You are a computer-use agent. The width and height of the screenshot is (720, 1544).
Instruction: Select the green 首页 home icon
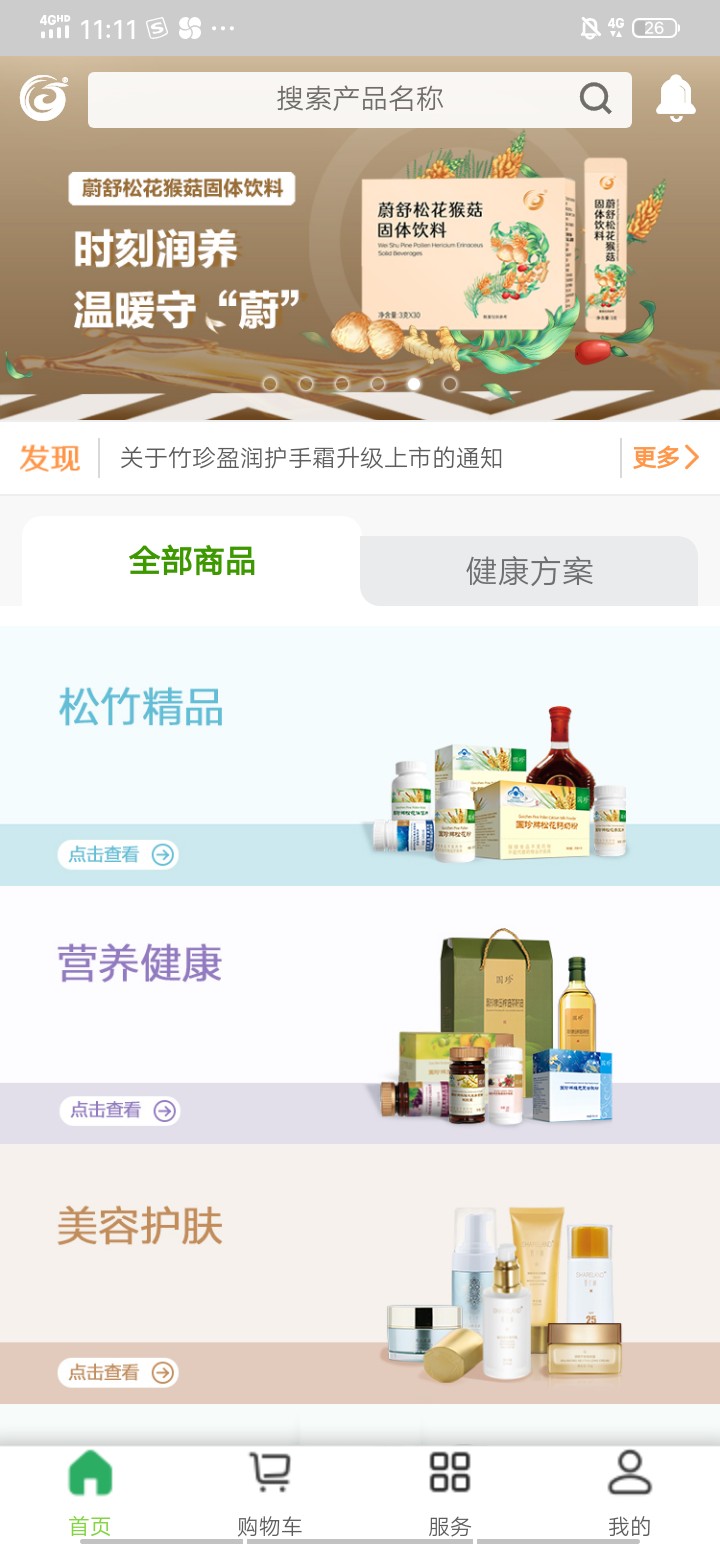[x=91, y=1490]
